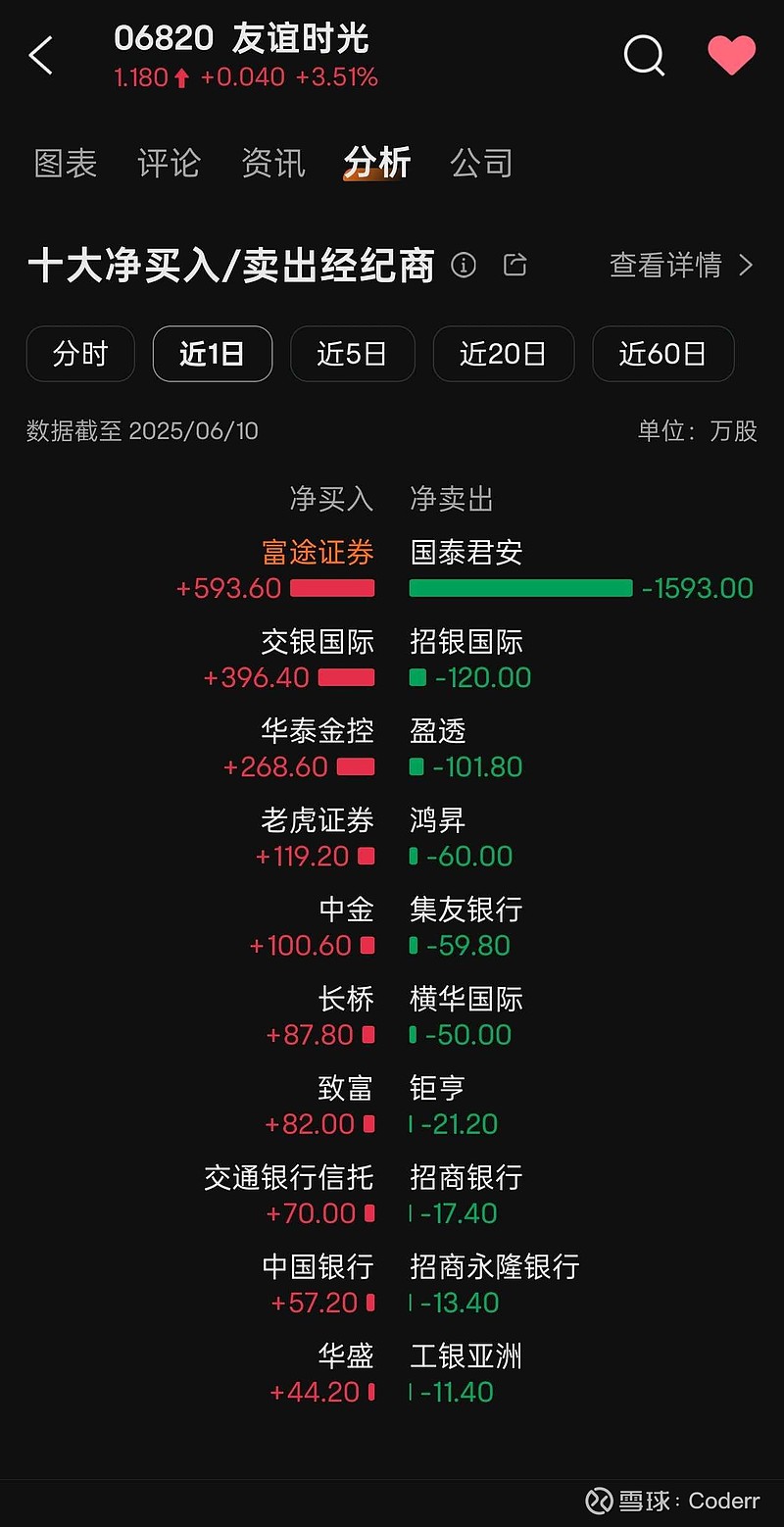This screenshot has height=1527, width=784.
Task: Switch to the 评论 tab
Action: click(x=170, y=164)
